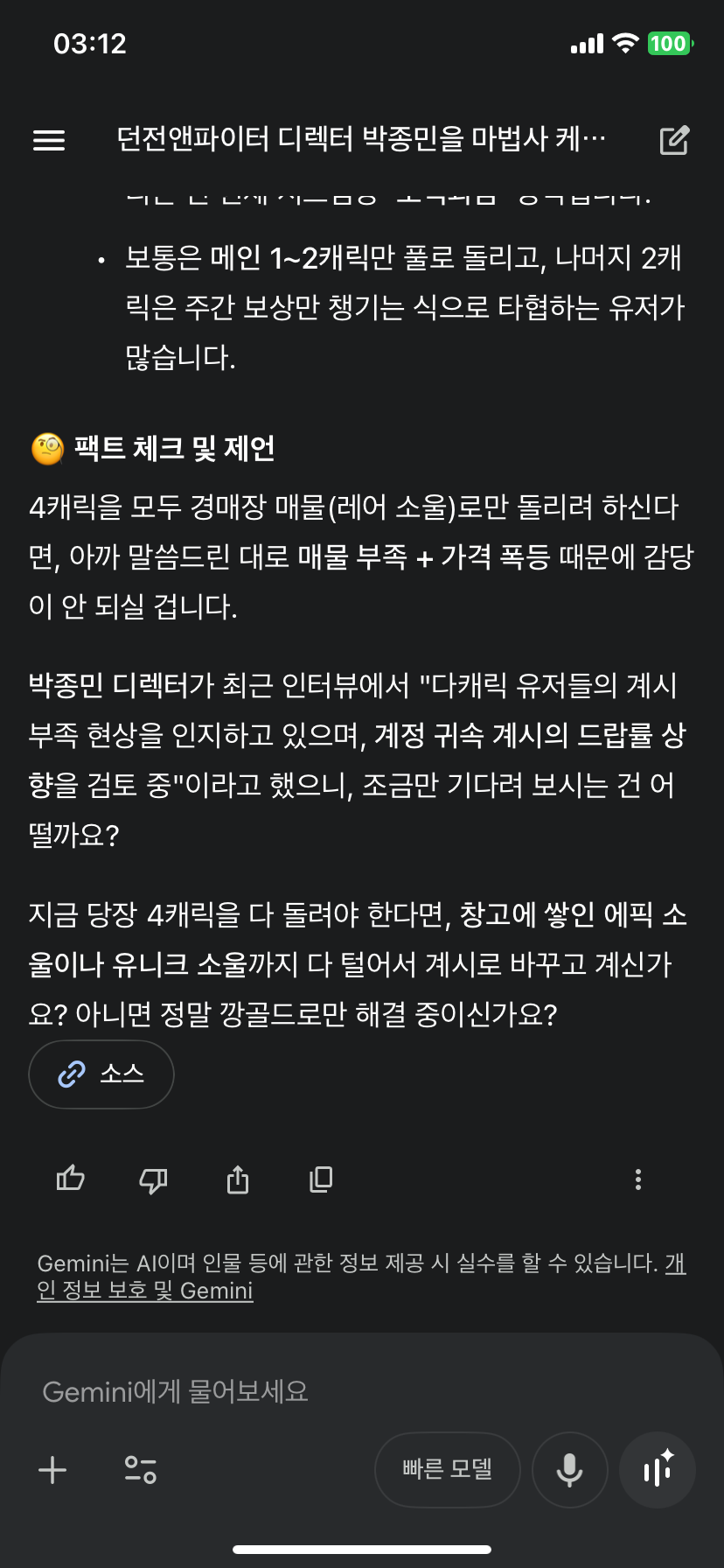724x1568 pixels.
Task: Tap the microphone for voice input
Action: click(569, 1470)
